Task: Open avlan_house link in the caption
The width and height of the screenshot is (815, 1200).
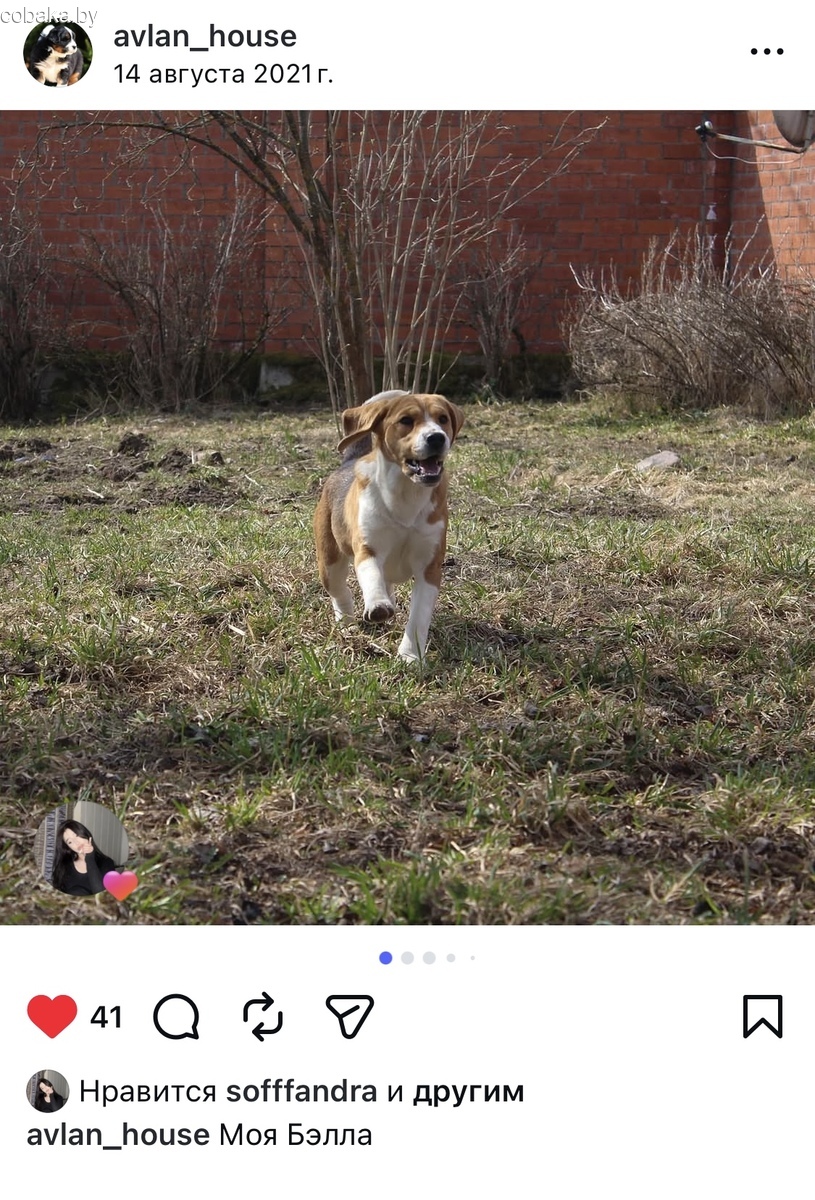Action: pos(118,1135)
